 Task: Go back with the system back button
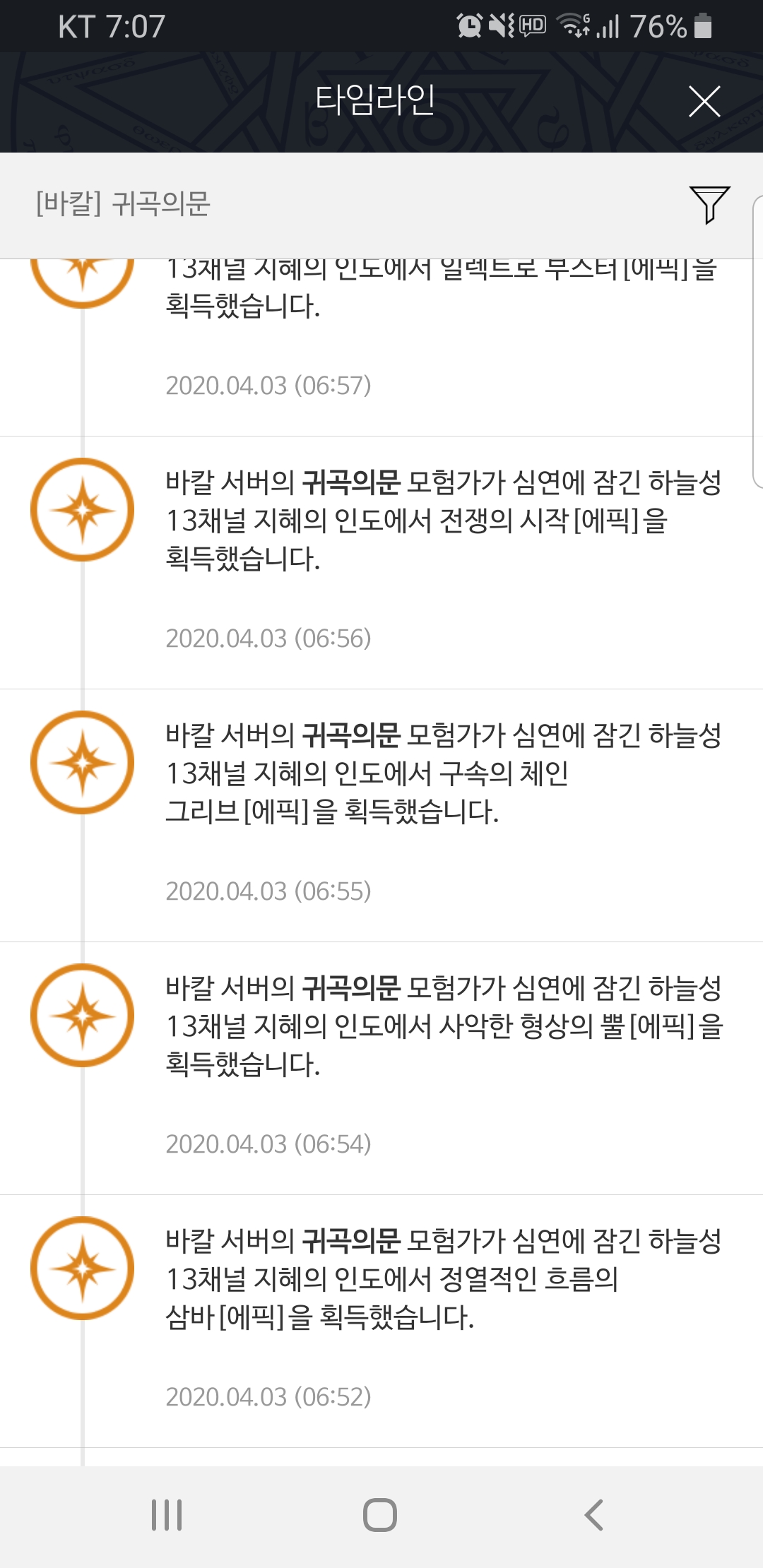[x=594, y=1515]
